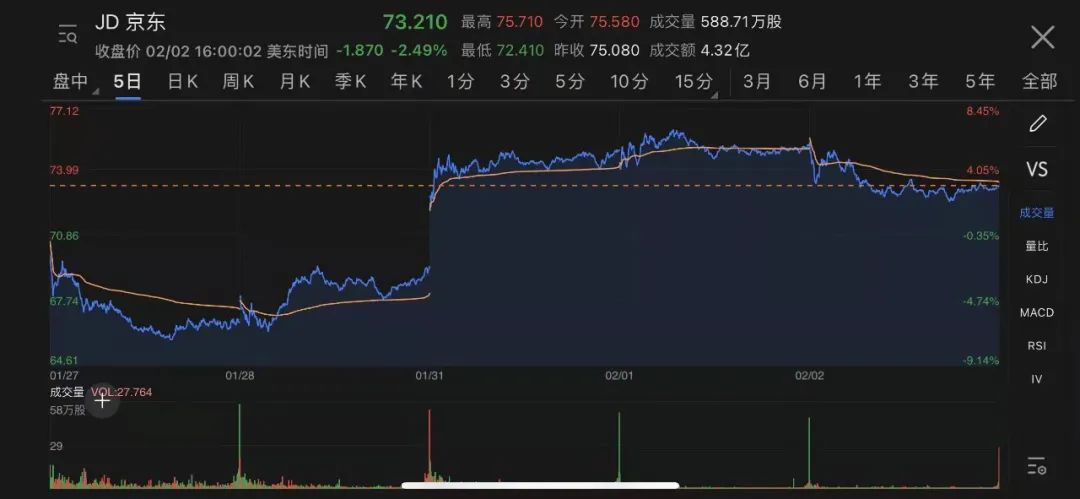
Task: Open the pencil drawing tool
Action: [1037, 124]
